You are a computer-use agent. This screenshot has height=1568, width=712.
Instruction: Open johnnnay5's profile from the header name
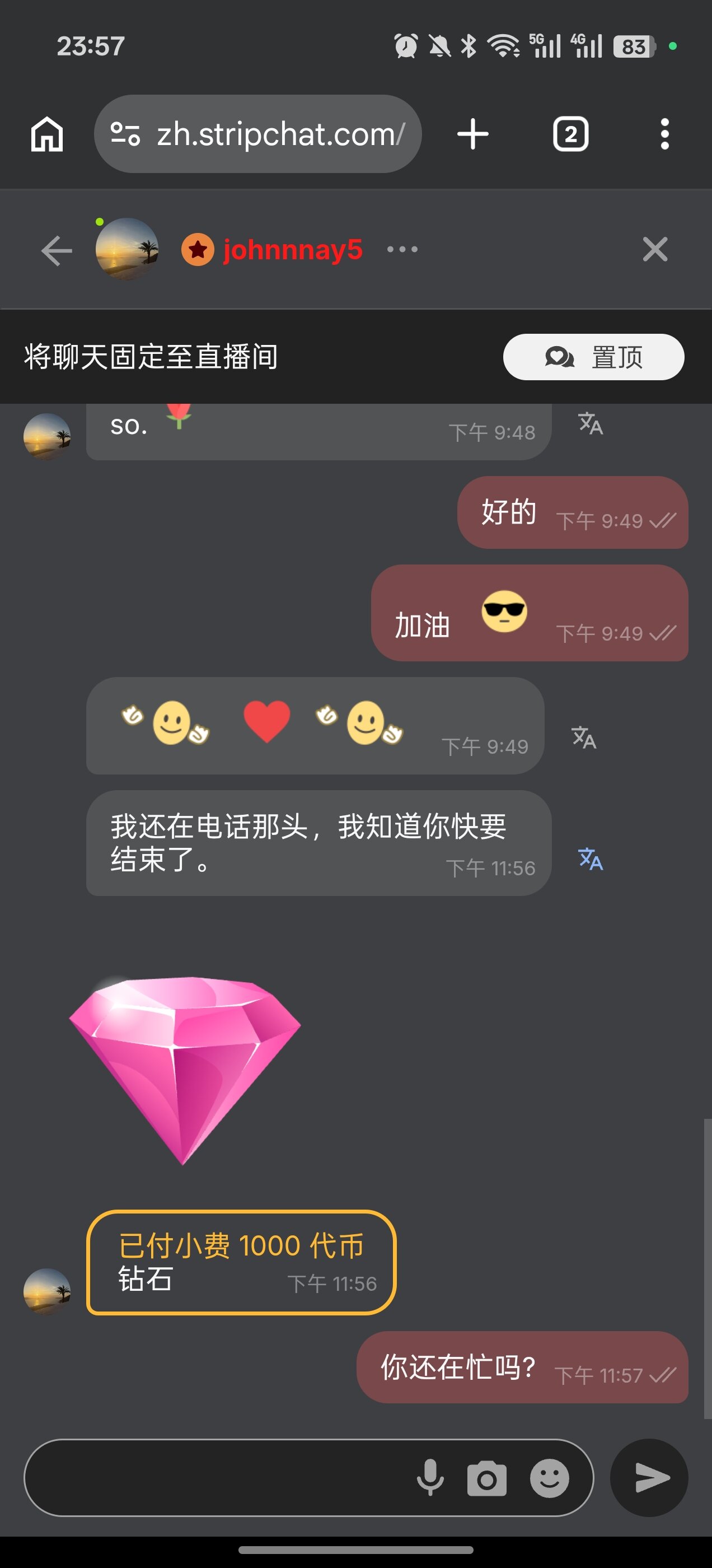click(x=293, y=250)
